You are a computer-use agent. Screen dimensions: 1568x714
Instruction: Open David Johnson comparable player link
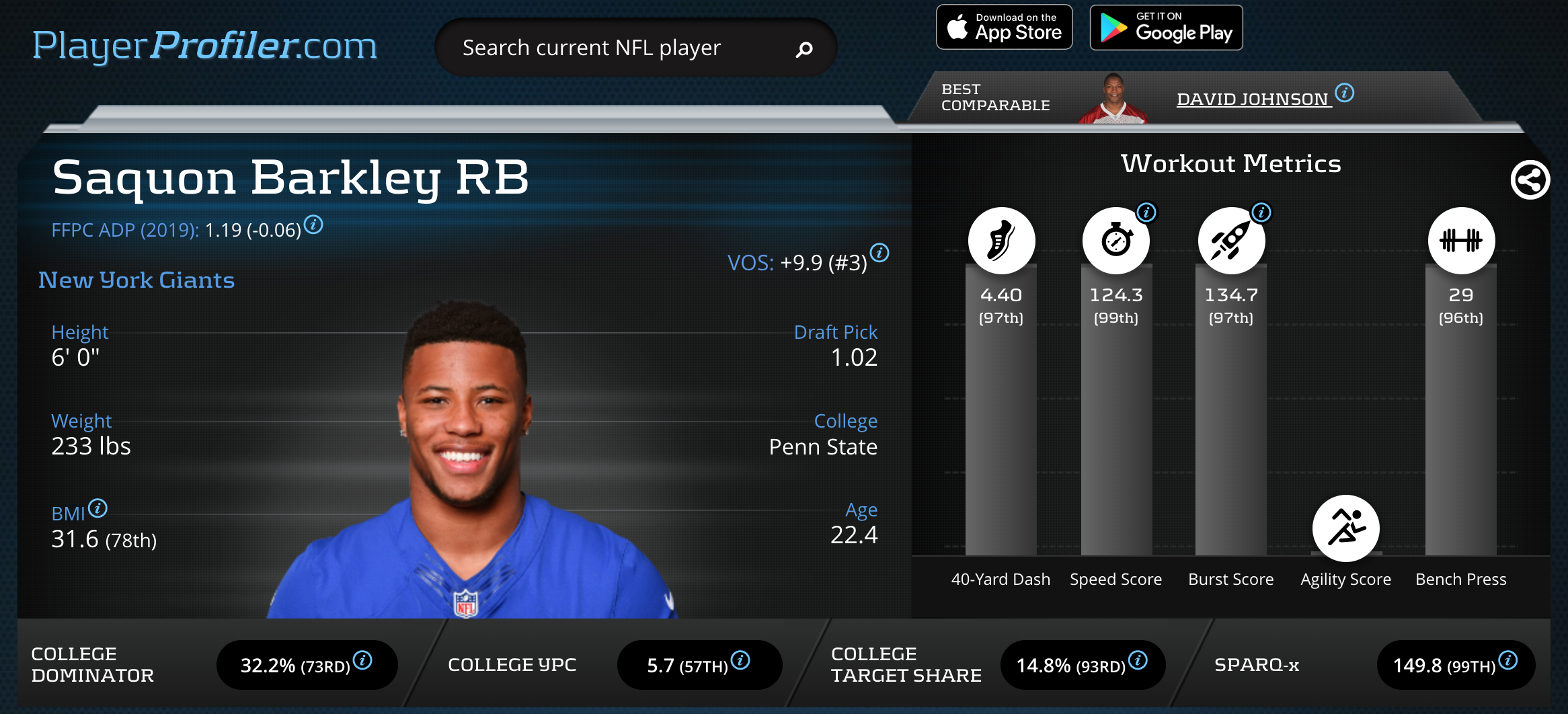tap(1252, 99)
